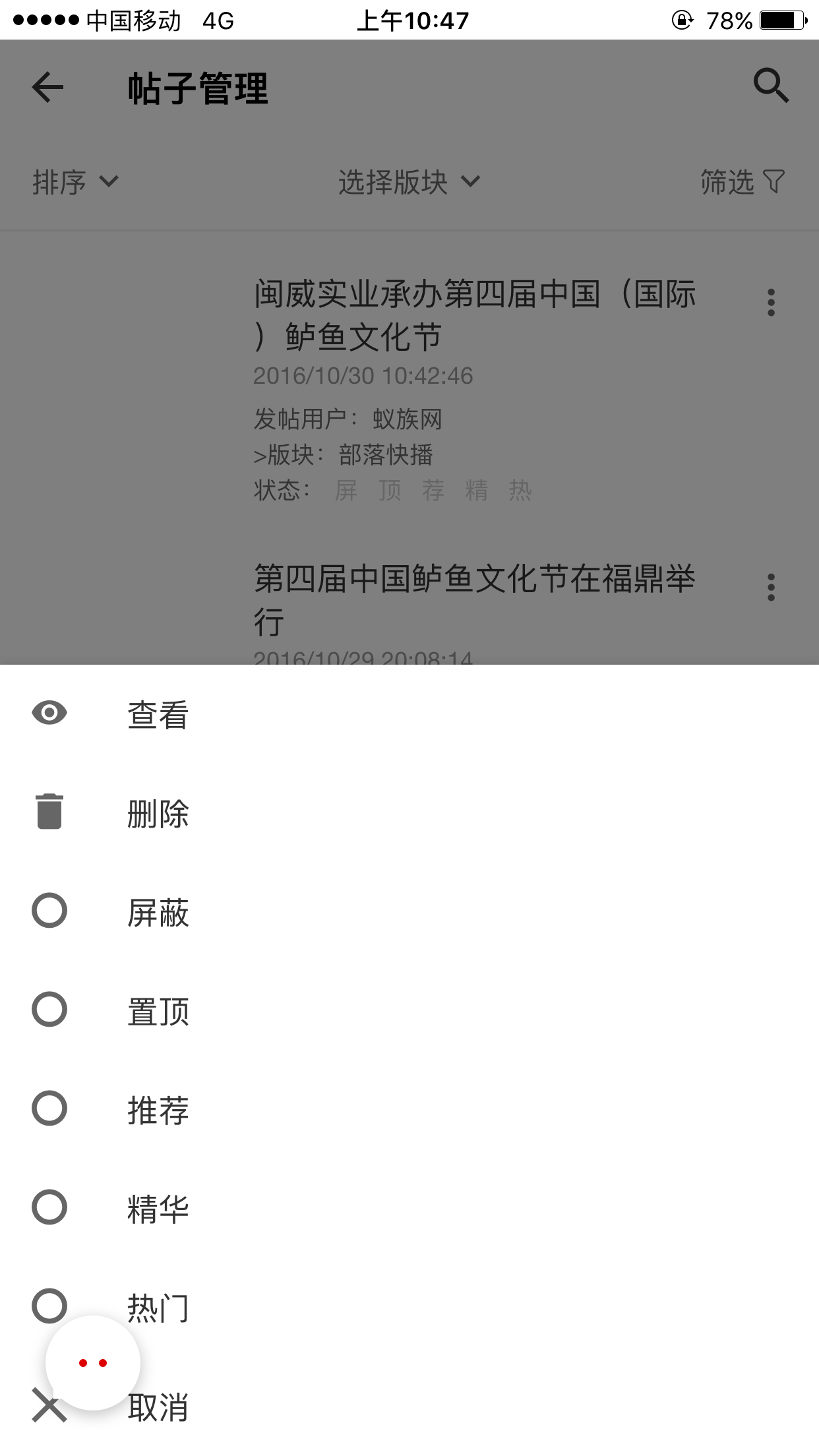This screenshot has width=819, height=1456.
Task: Mark the post as 热门
Action: pos(409,1308)
